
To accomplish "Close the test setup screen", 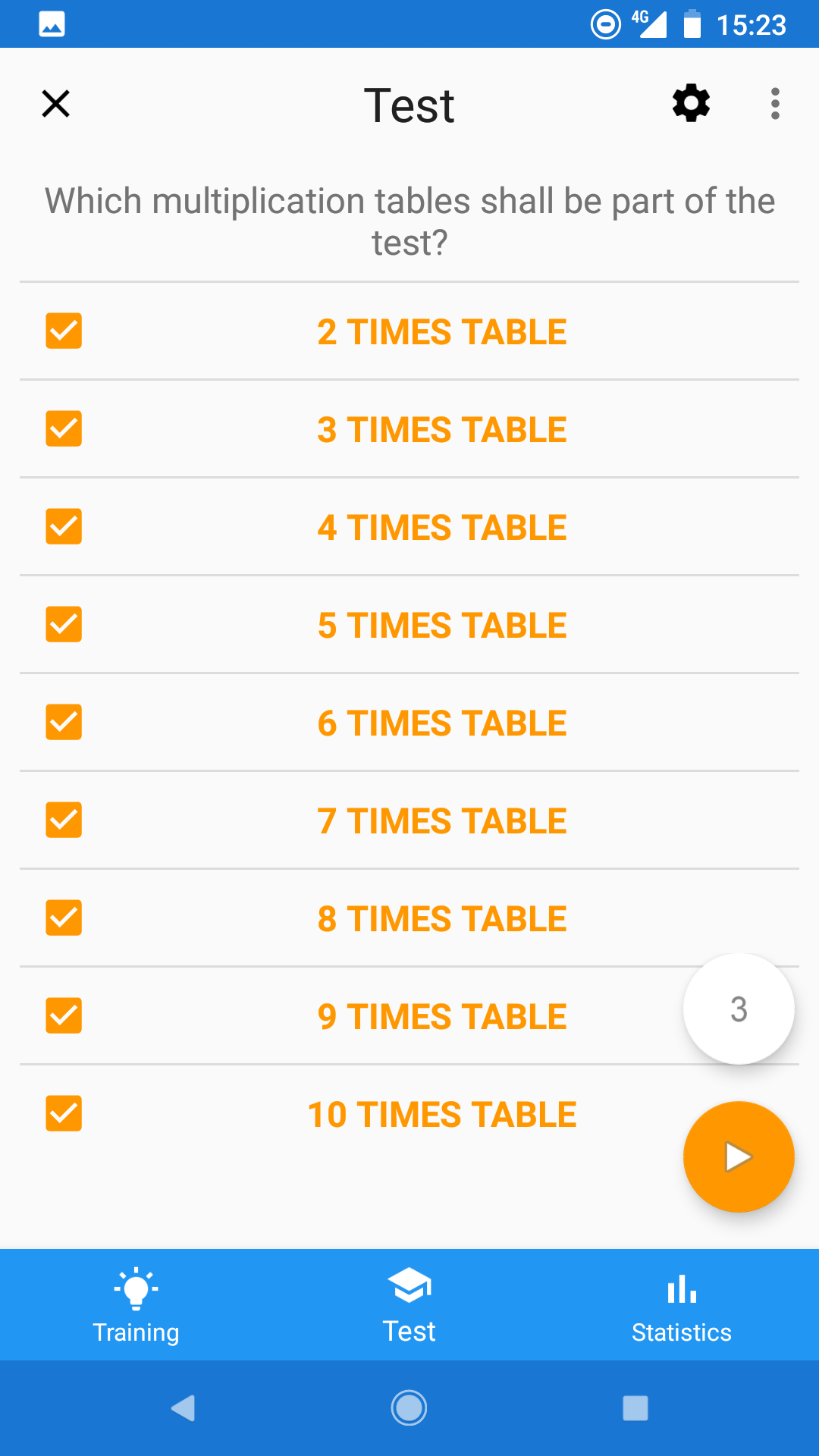I will tap(55, 104).
